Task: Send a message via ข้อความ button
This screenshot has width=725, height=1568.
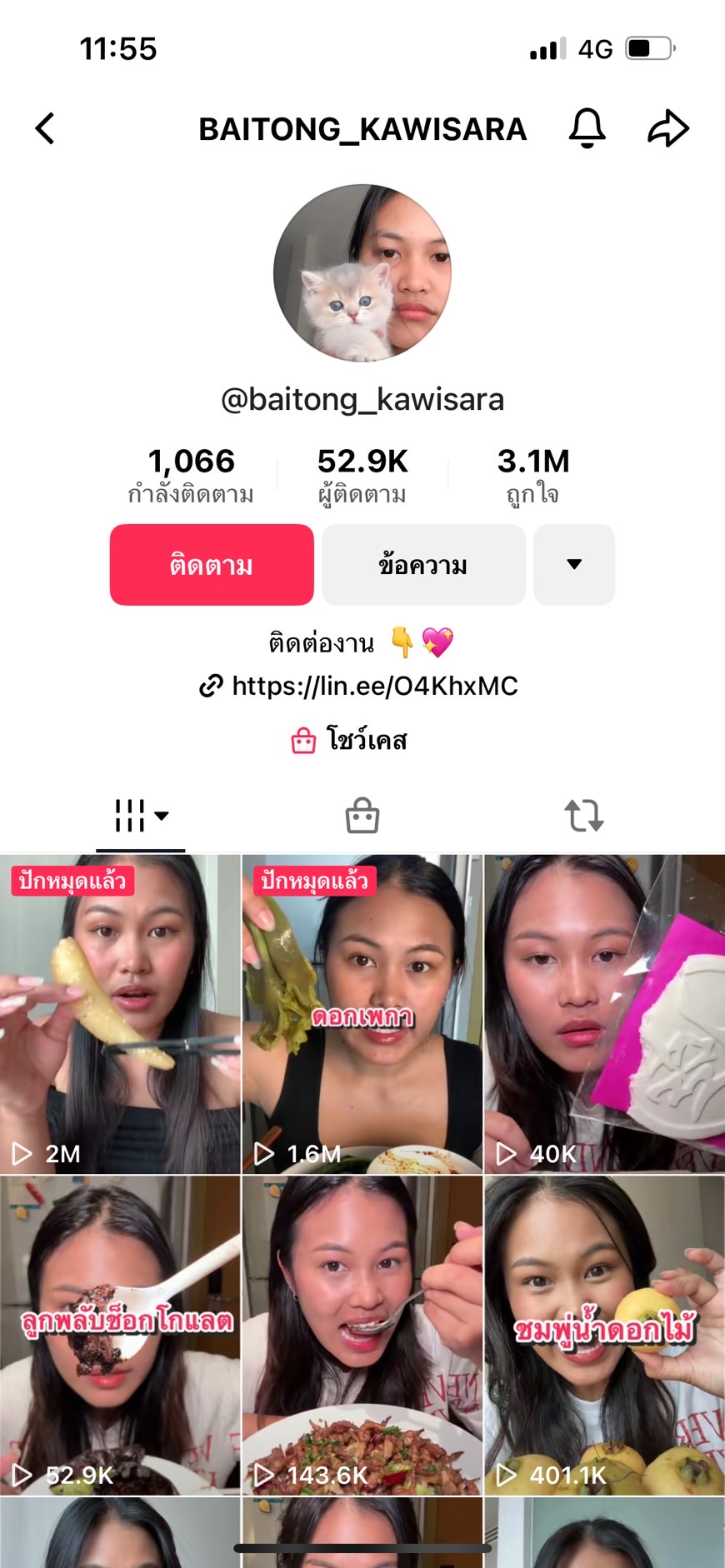Action: 423,565
